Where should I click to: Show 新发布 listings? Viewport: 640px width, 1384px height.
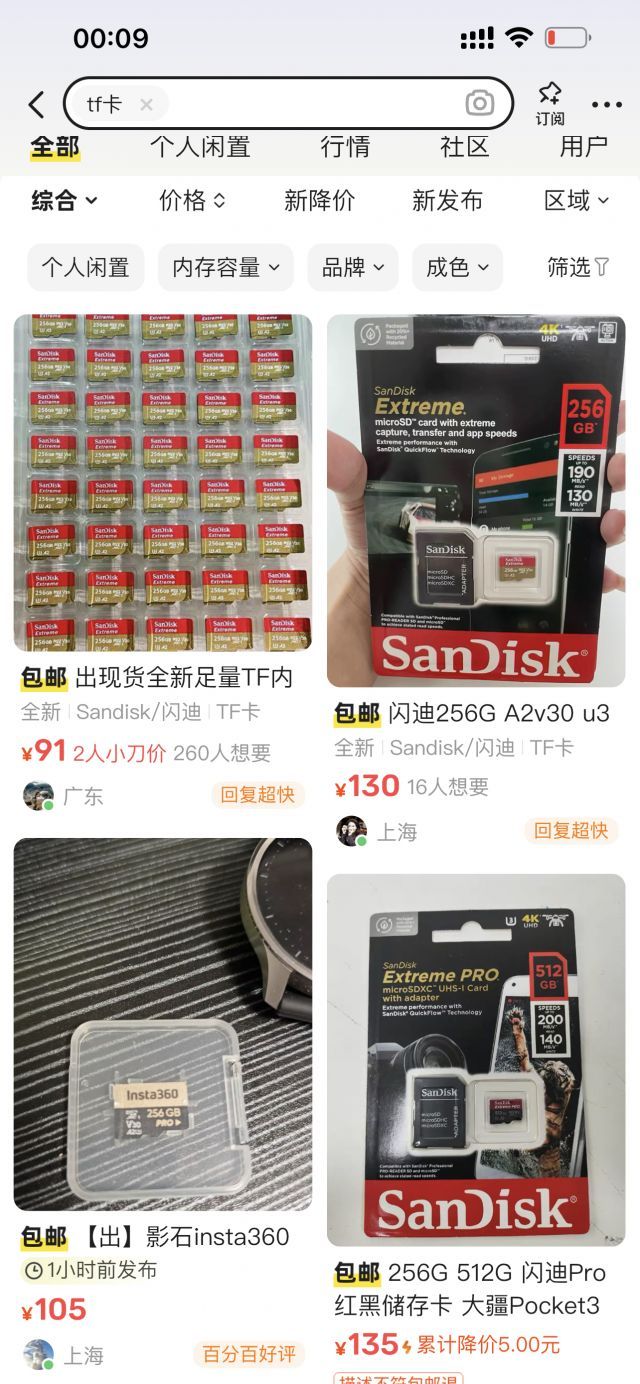(447, 201)
